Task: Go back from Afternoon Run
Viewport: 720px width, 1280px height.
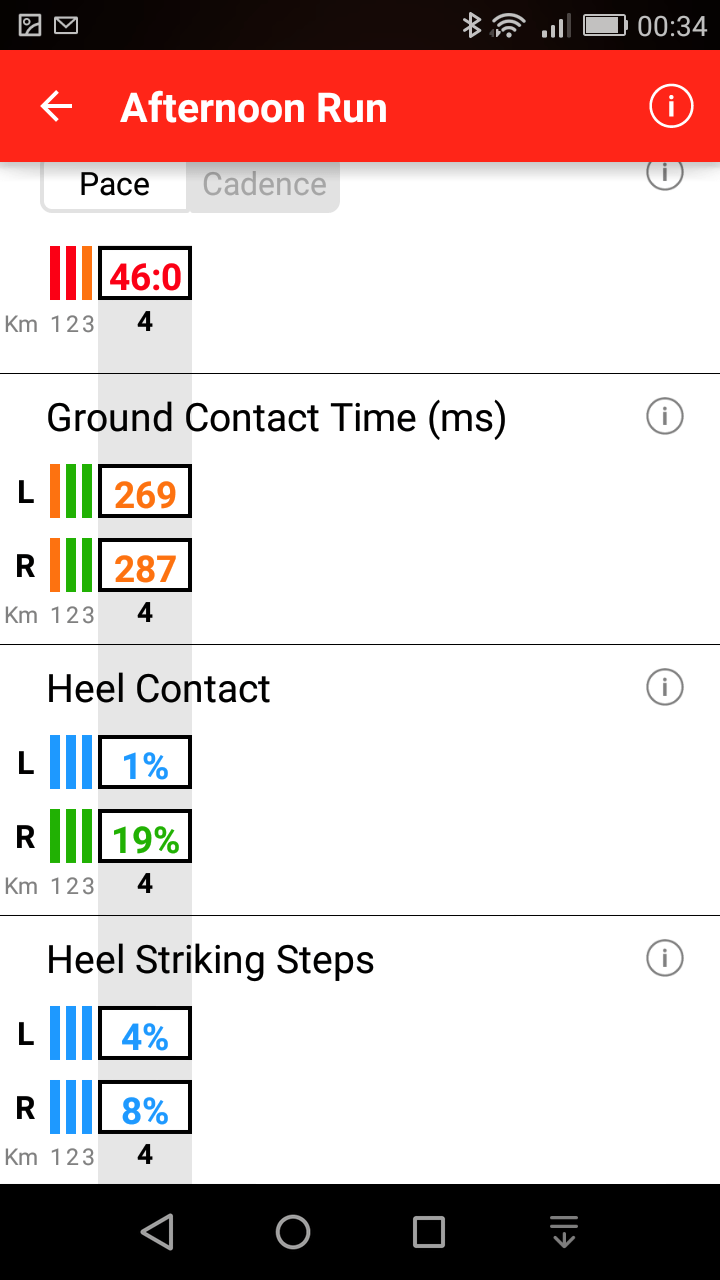Action: click(57, 107)
